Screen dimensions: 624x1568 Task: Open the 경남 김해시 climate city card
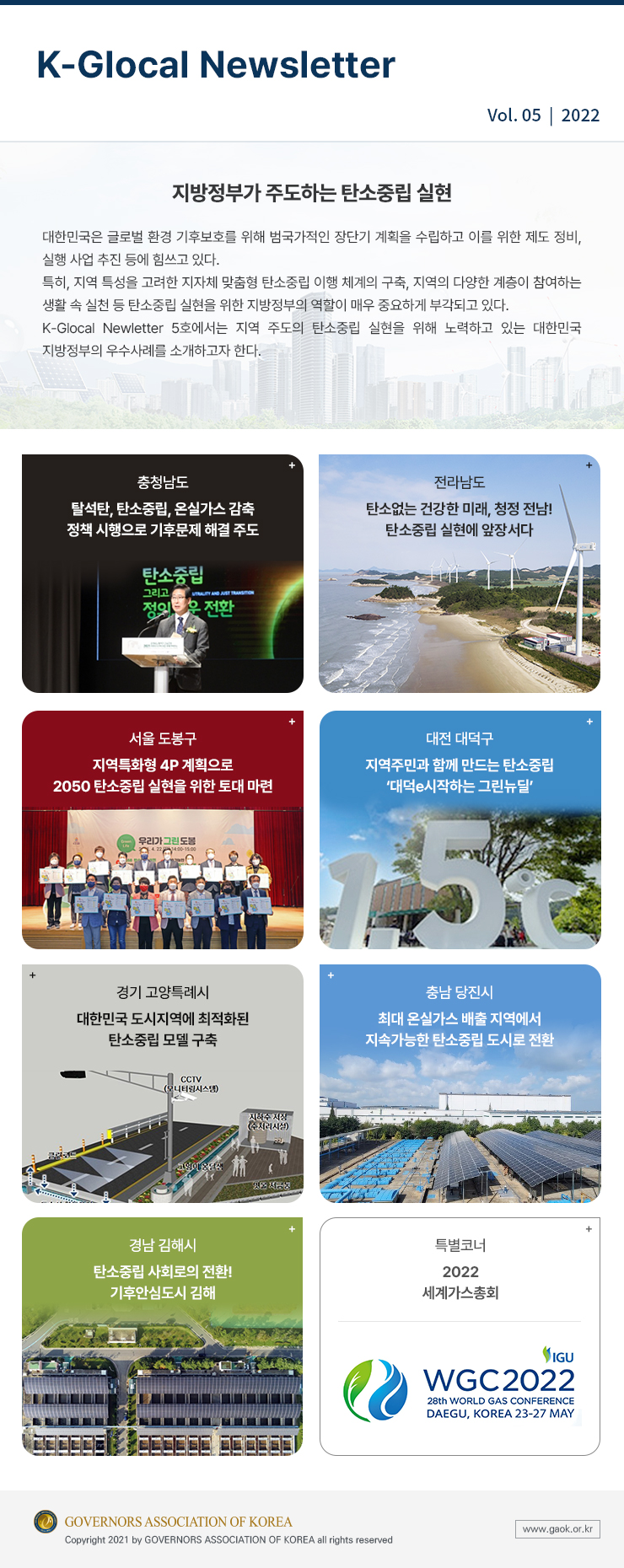click(163, 1336)
